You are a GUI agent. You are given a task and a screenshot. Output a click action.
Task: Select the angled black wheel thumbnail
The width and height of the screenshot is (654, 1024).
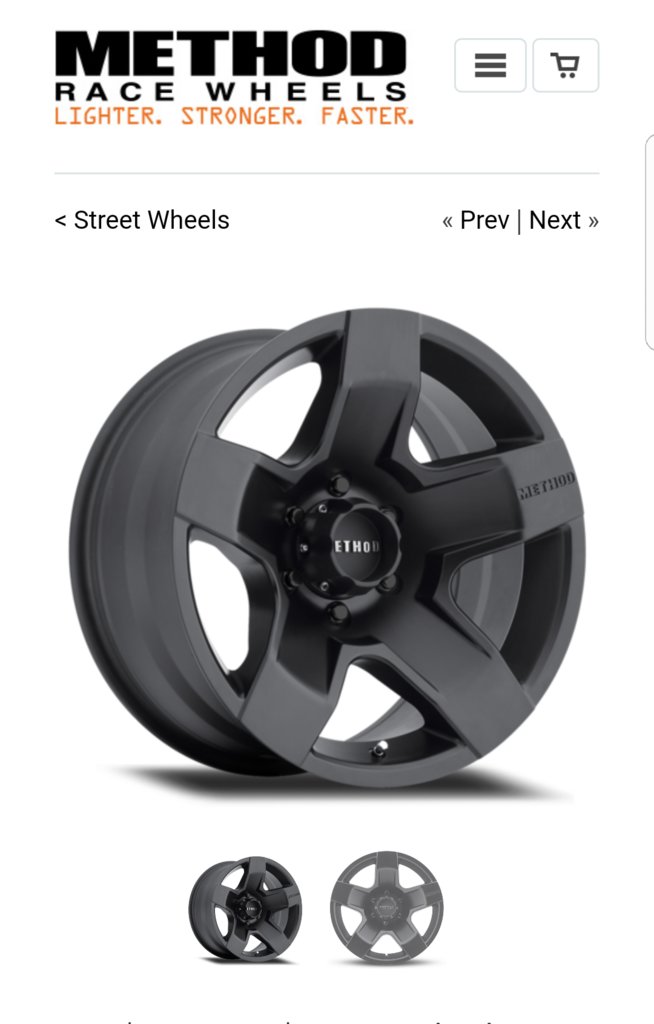tap(246, 908)
